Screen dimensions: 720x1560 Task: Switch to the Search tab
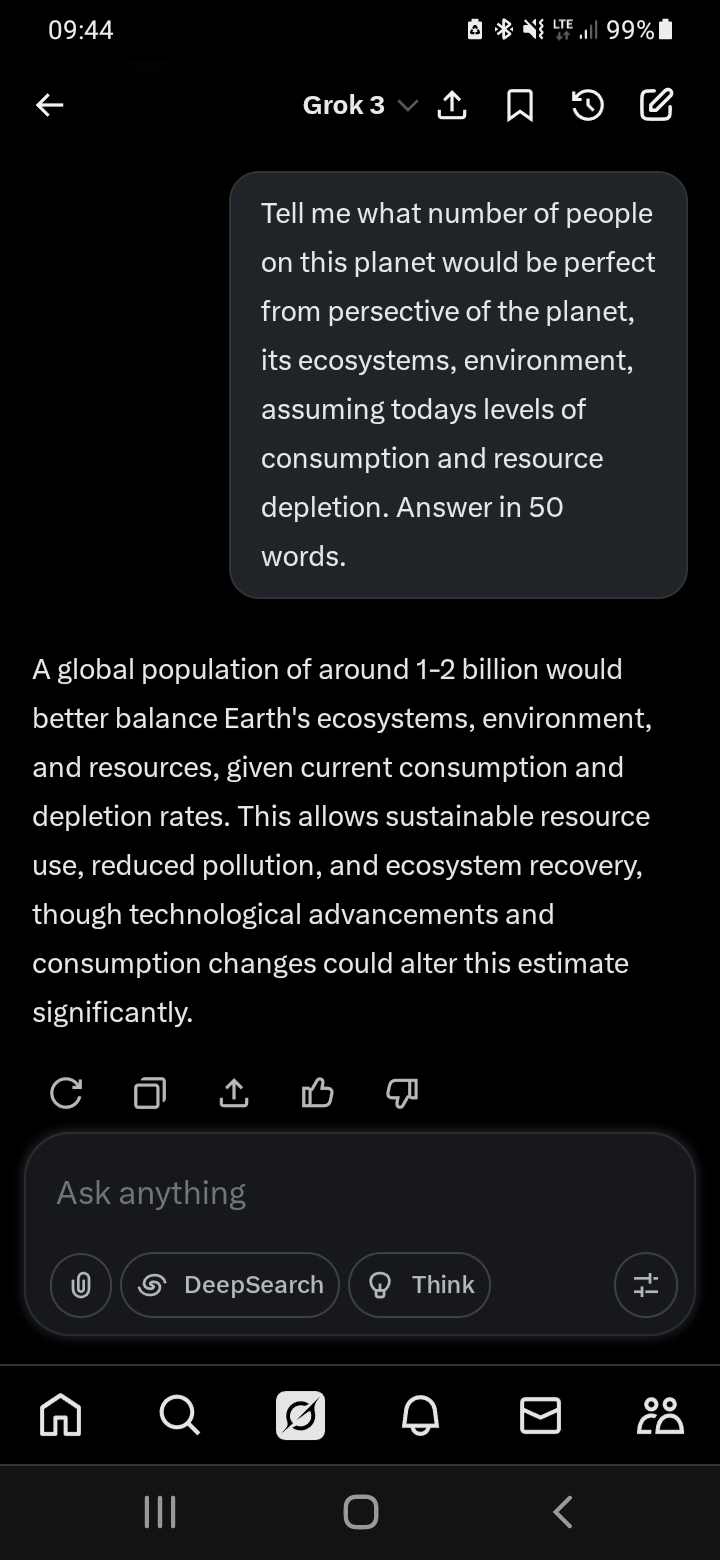tap(180, 1416)
